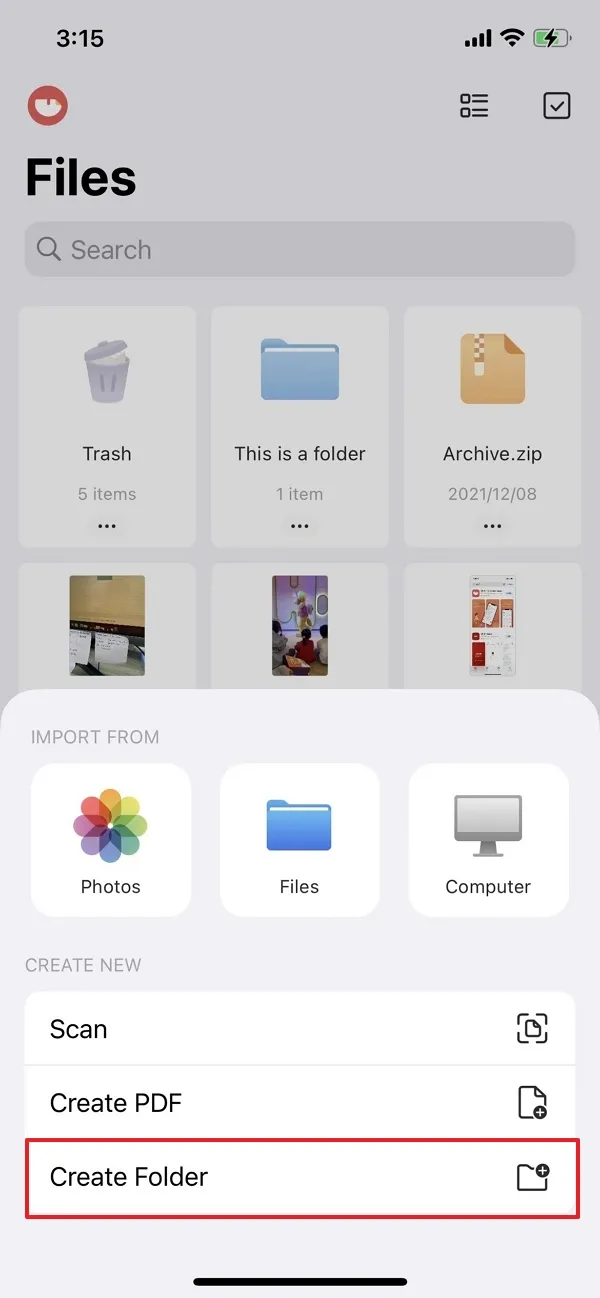The height and width of the screenshot is (1298, 600).
Task: Enter file selection mode
Action: (x=556, y=106)
